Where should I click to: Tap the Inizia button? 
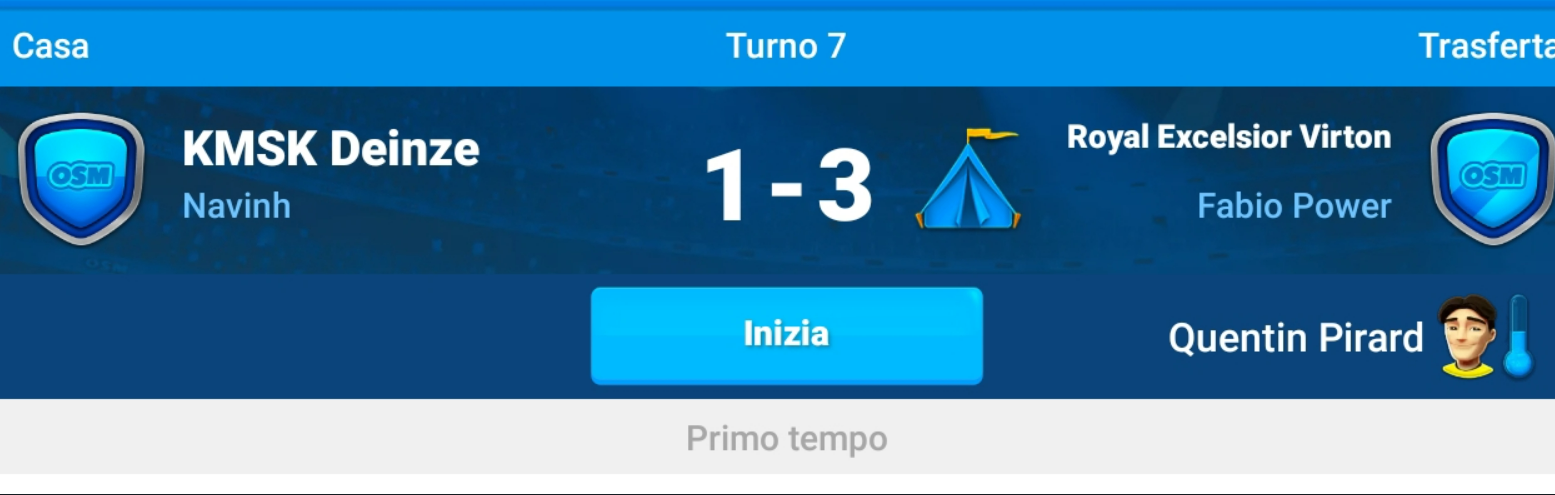(x=786, y=335)
